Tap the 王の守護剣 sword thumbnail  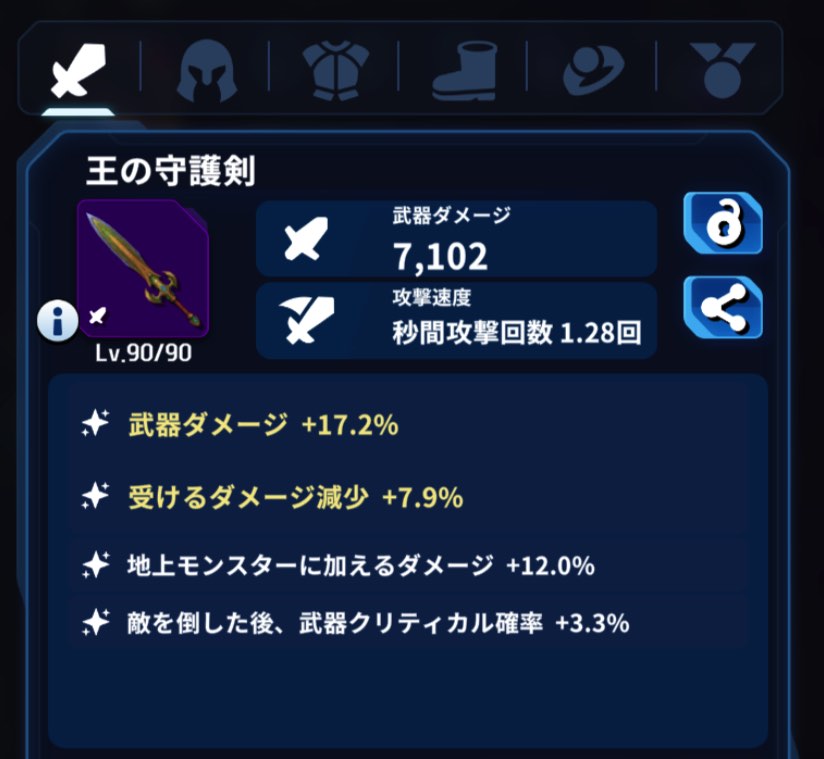point(143,268)
